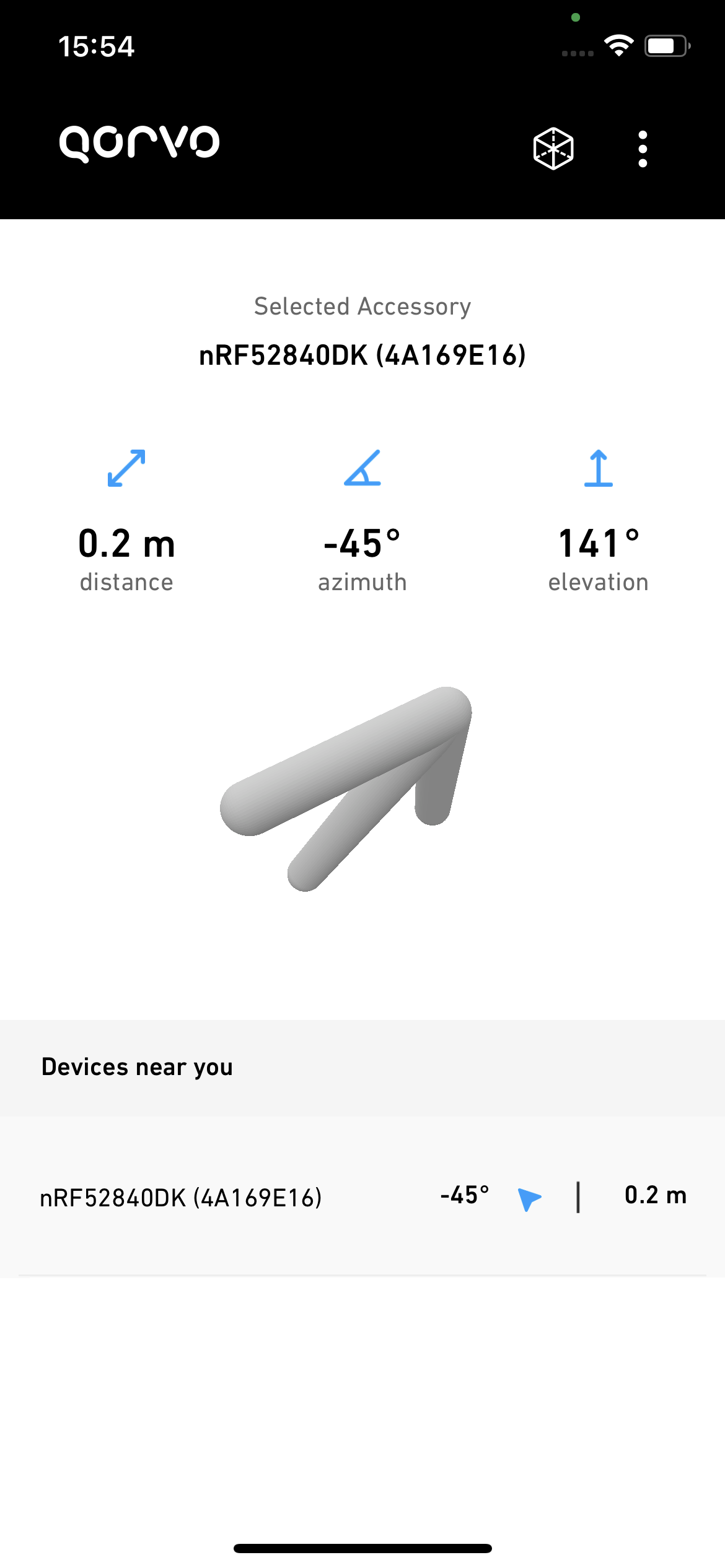Select nRF52840DK (4A169E16) in nearby devices
Viewport: 725px width, 1568px height.
tap(181, 1198)
